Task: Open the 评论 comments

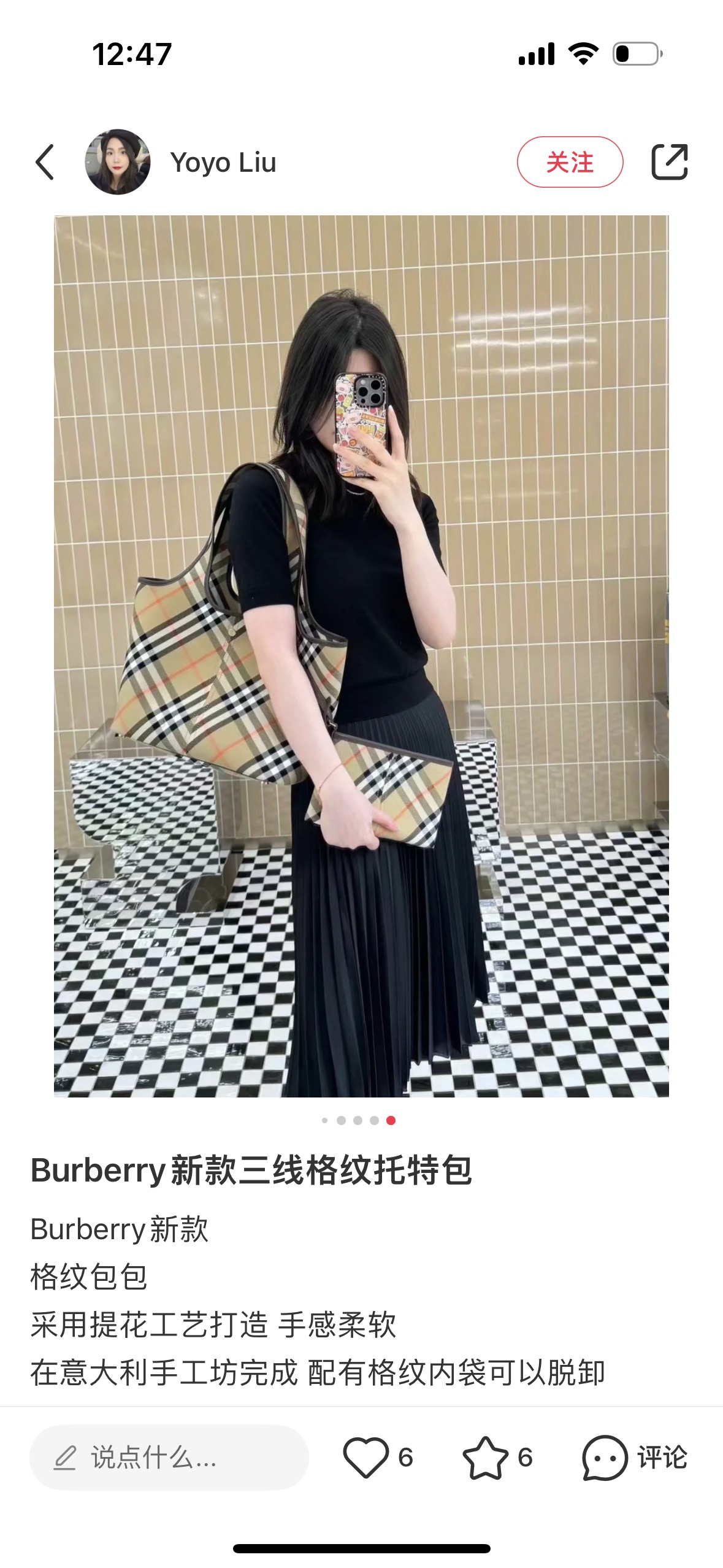Action: (x=635, y=1457)
